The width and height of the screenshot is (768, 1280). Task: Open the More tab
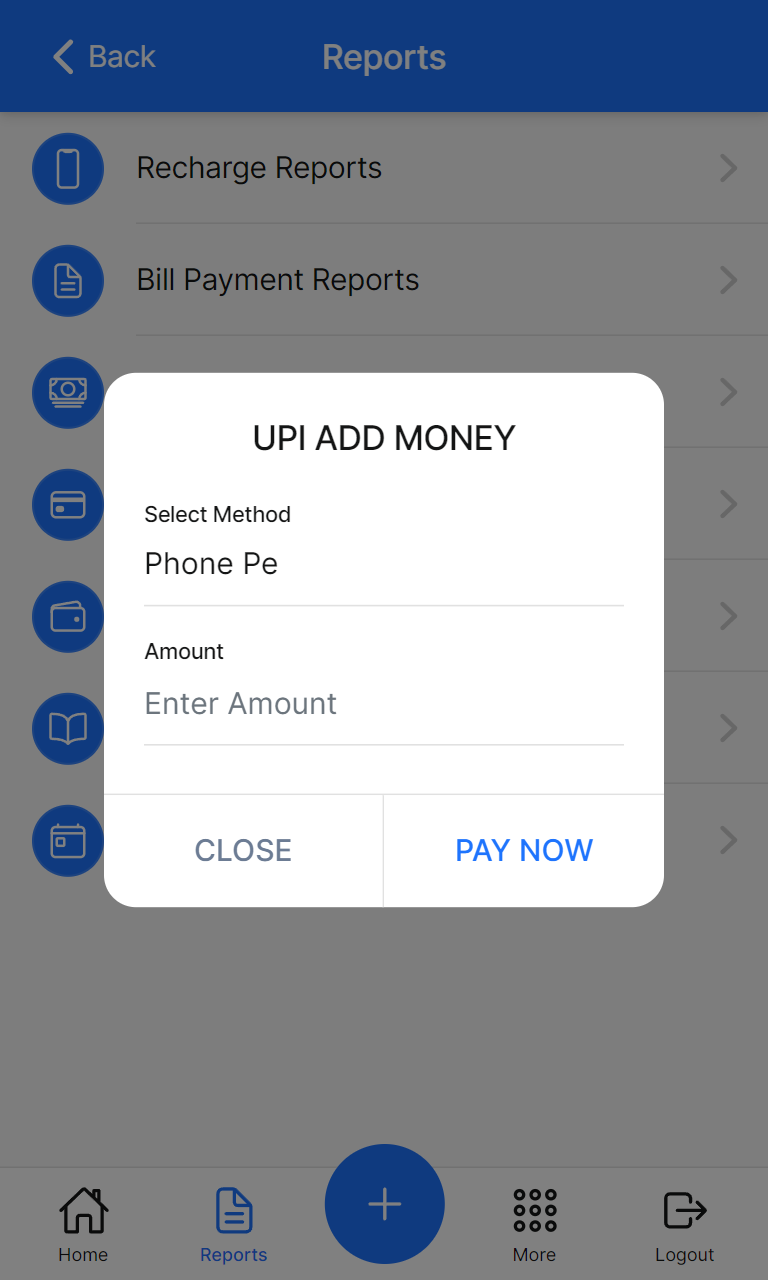534,1224
